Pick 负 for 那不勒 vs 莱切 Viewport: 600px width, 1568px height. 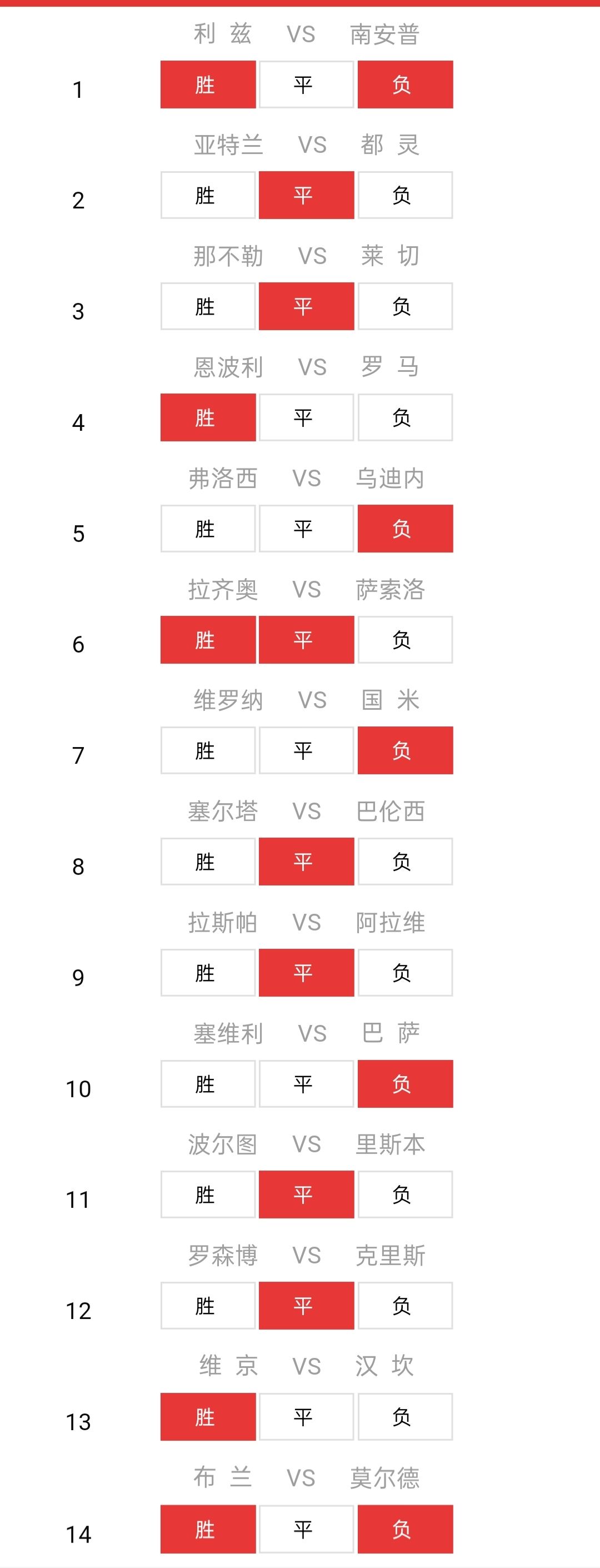[404, 306]
